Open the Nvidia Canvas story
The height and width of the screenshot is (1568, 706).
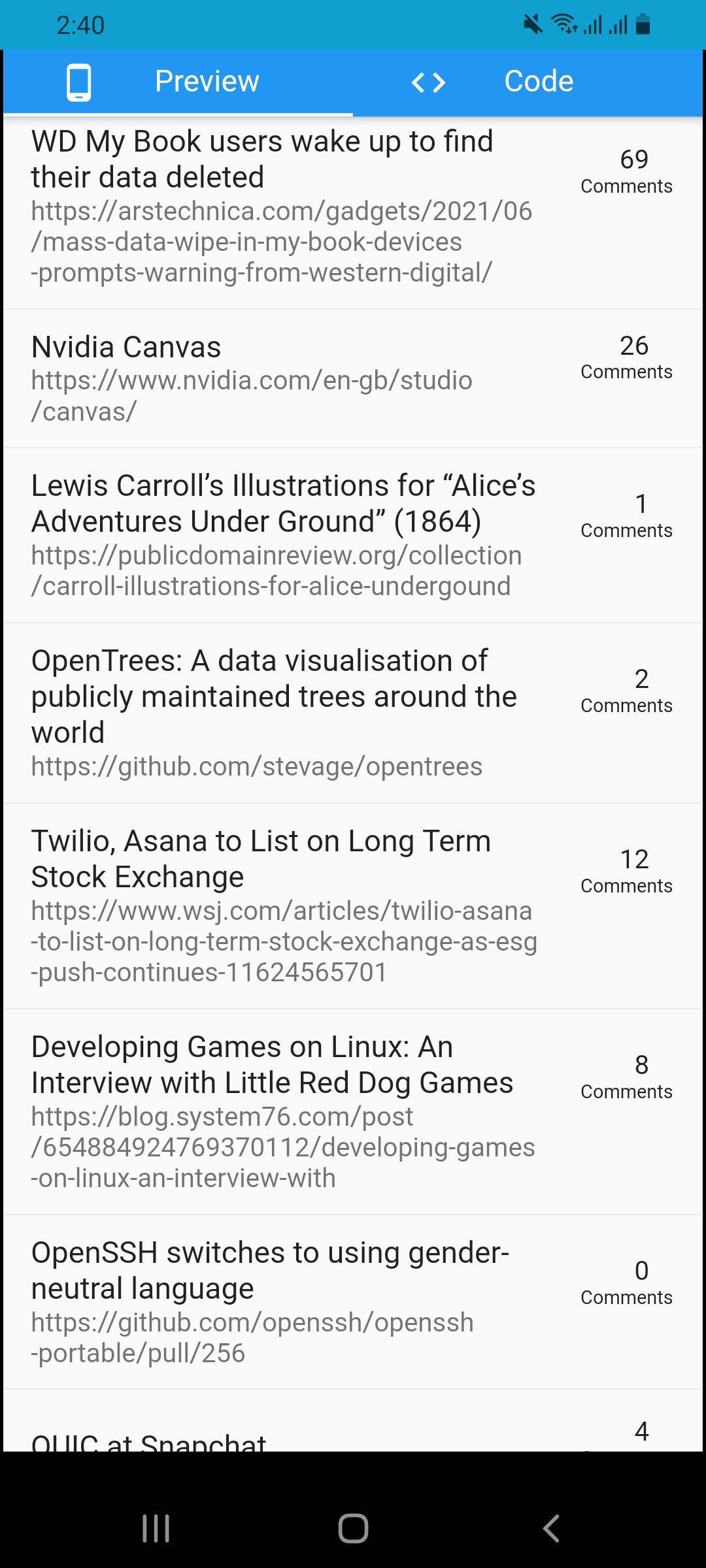pyautogui.click(x=126, y=347)
